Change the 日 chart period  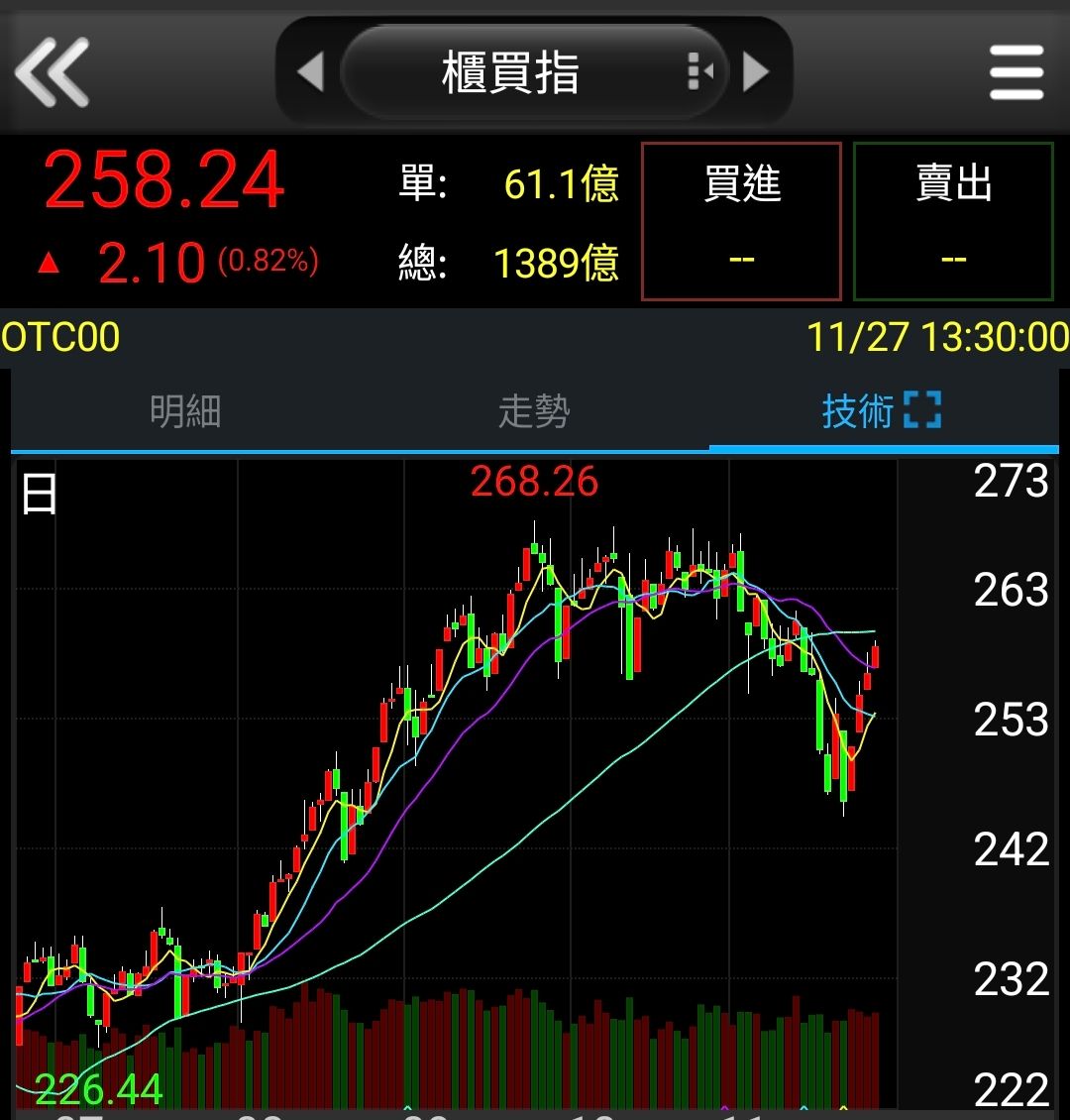pyautogui.click(x=39, y=494)
